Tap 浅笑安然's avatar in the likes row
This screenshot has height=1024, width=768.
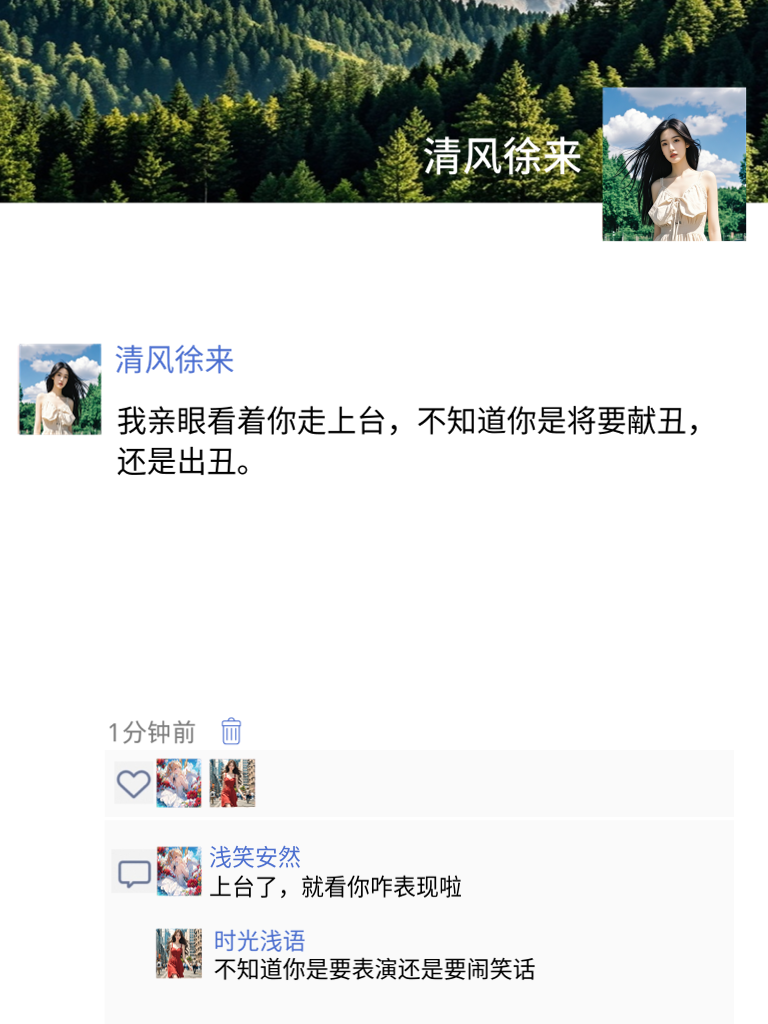point(180,785)
